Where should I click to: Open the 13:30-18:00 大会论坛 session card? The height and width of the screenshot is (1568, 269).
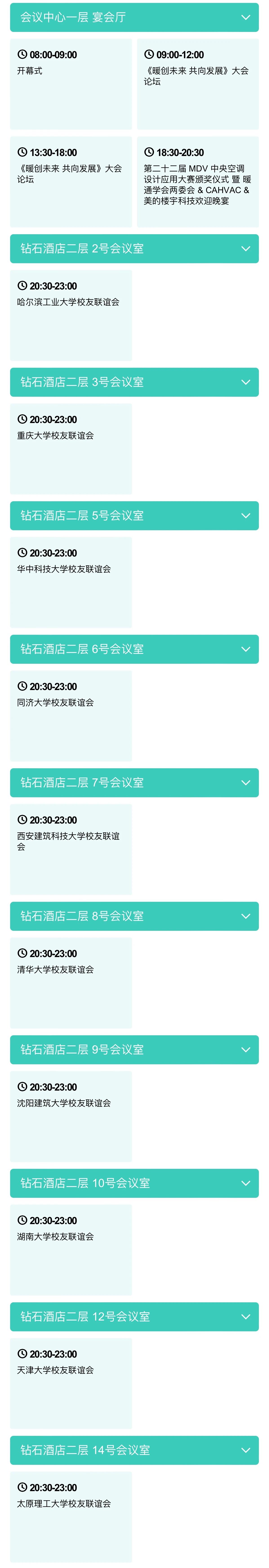[71, 181]
